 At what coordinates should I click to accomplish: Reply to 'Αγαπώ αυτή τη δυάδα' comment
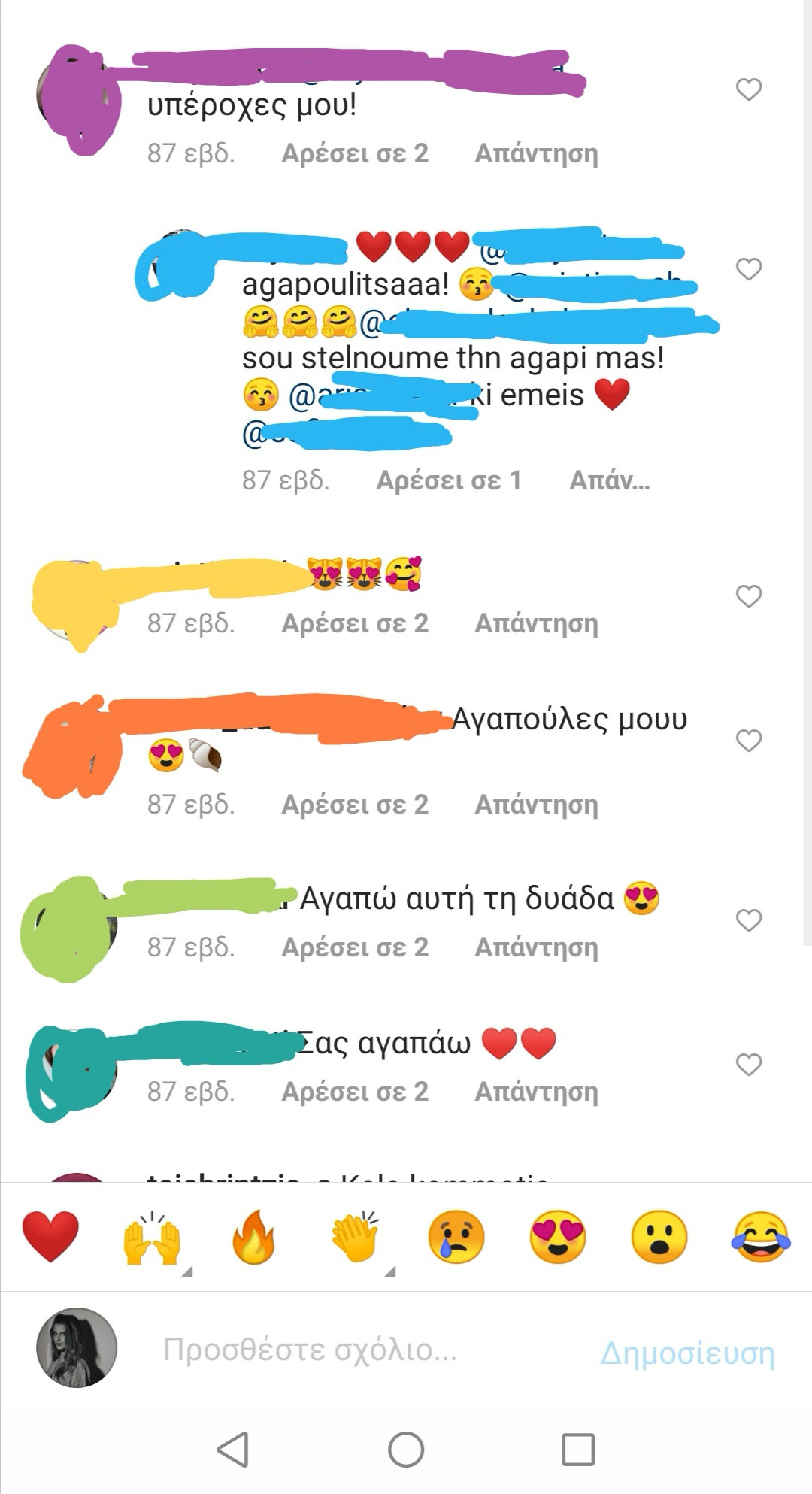click(536, 947)
